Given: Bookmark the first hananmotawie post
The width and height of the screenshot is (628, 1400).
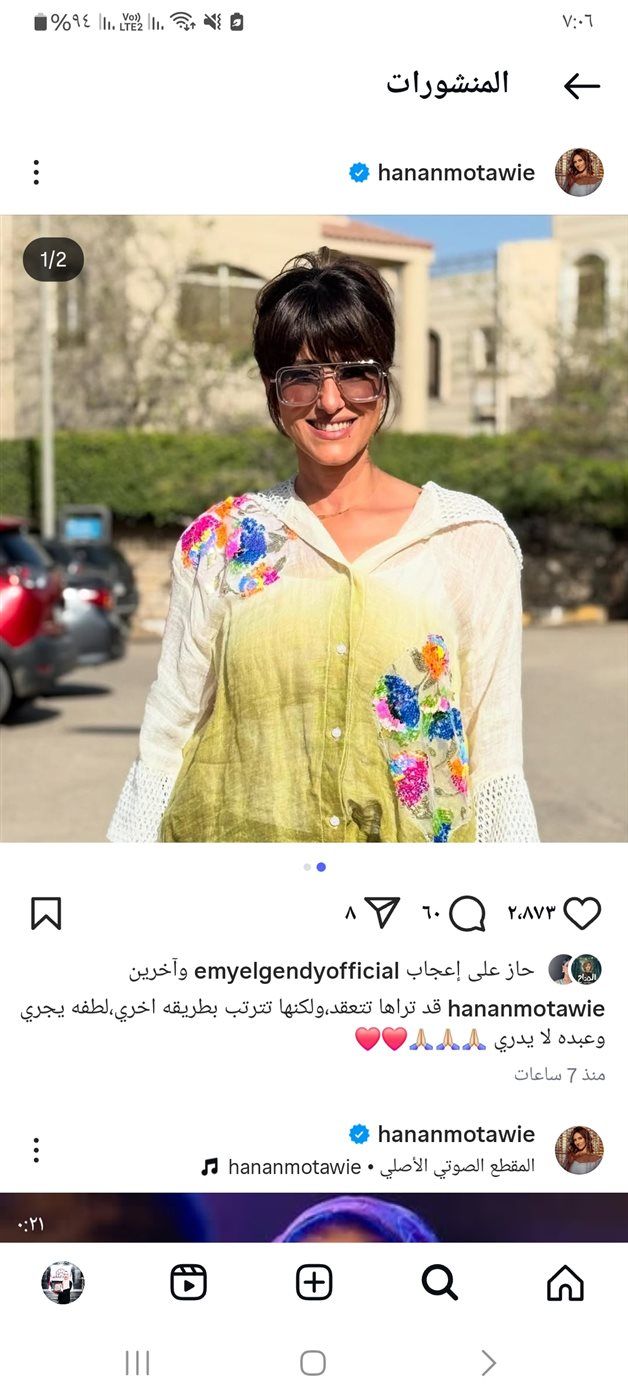Looking at the screenshot, I should tap(46, 913).
